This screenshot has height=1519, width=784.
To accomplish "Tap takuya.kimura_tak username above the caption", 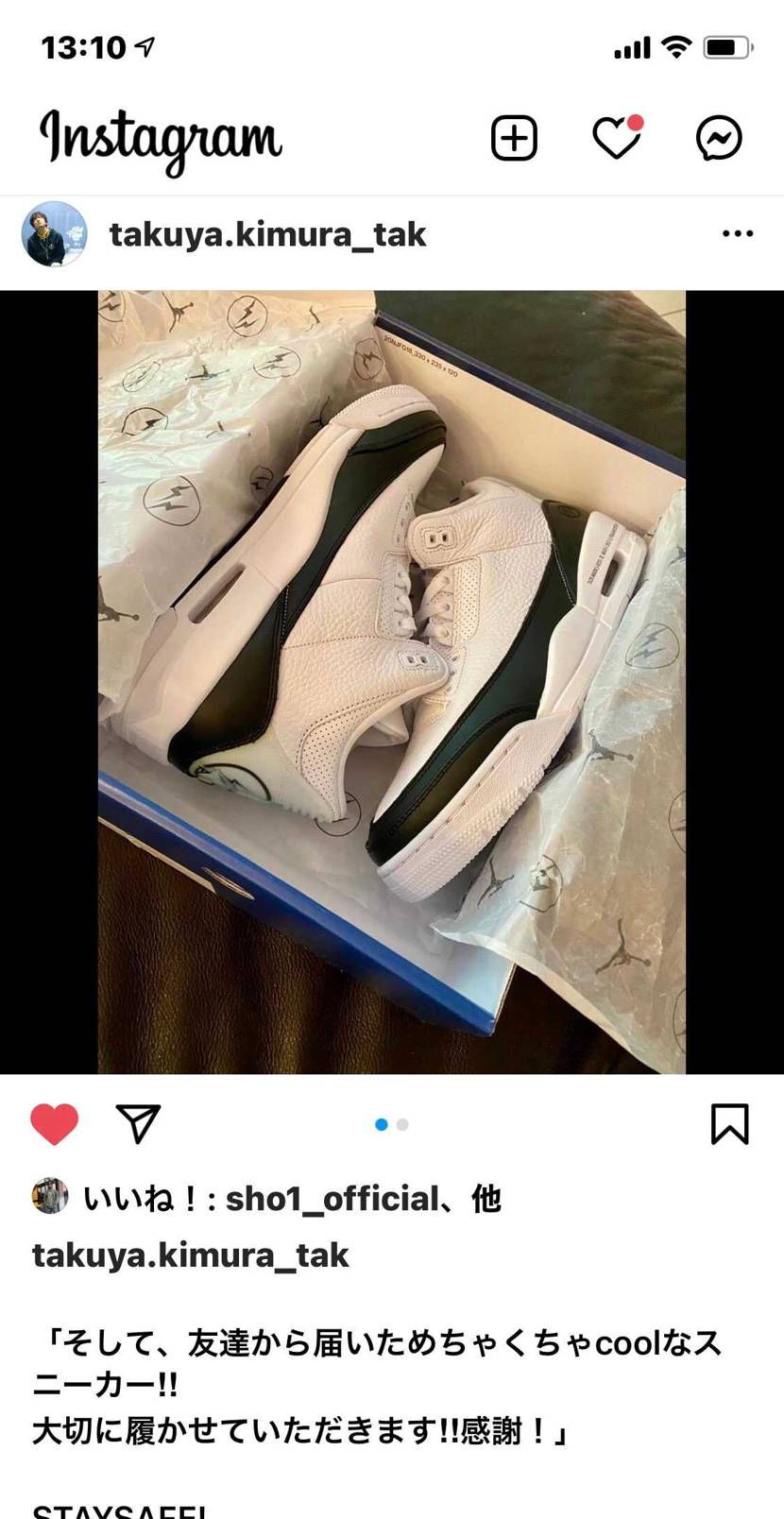I will pos(191,1255).
